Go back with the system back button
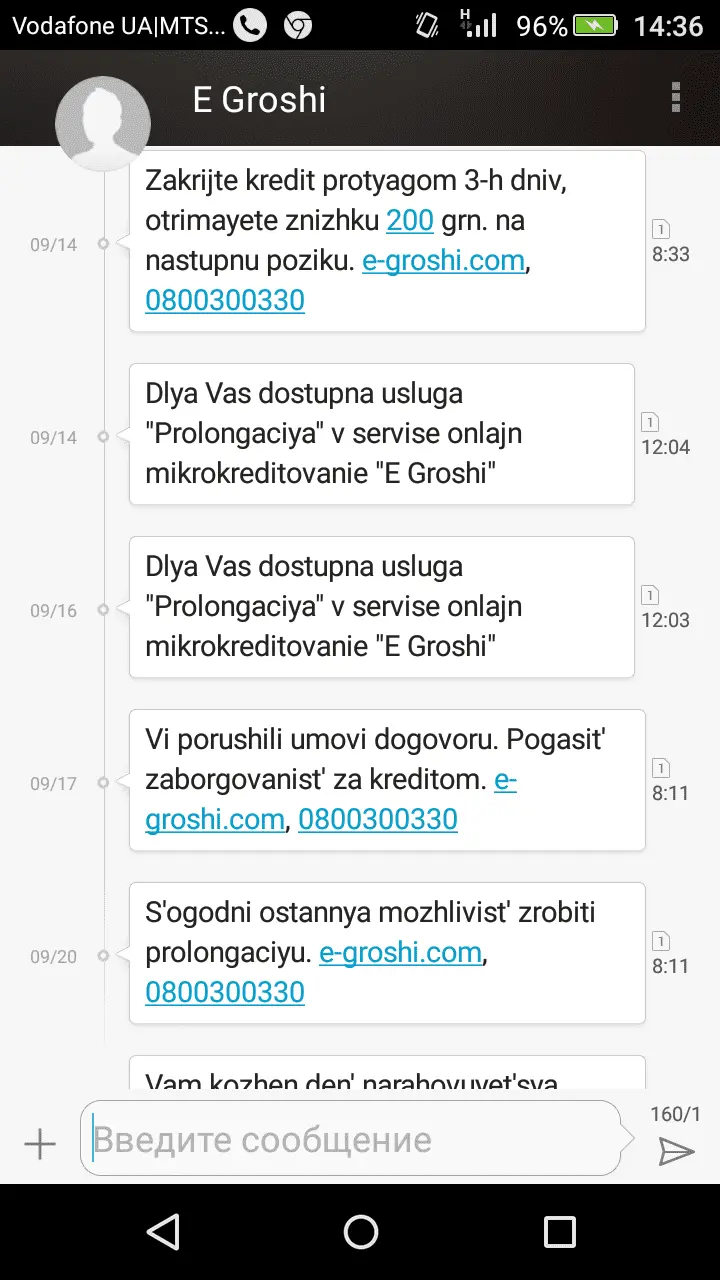The height and width of the screenshot is (1280, 720). [x=162, y=1232]
